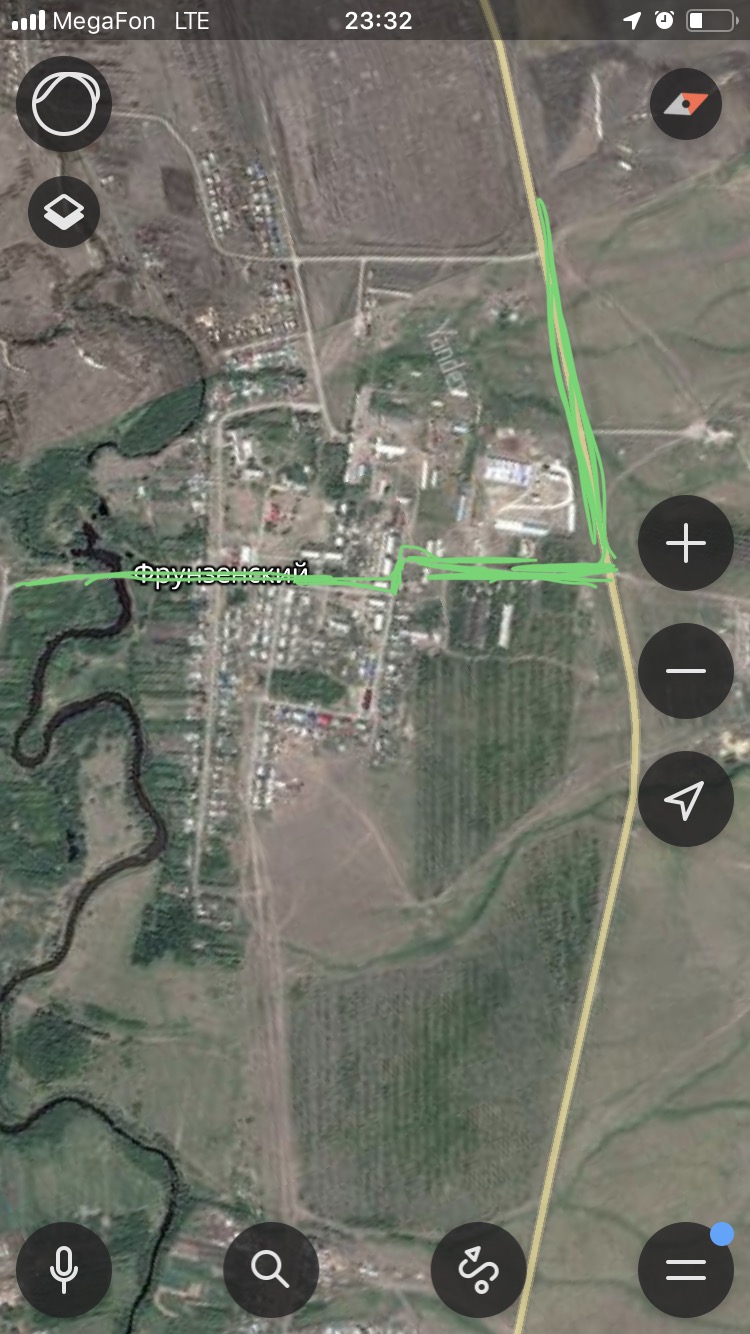This screenshot has width=750, height=1334.
Task: Open the route planner button
Action: pos(478,1269)
